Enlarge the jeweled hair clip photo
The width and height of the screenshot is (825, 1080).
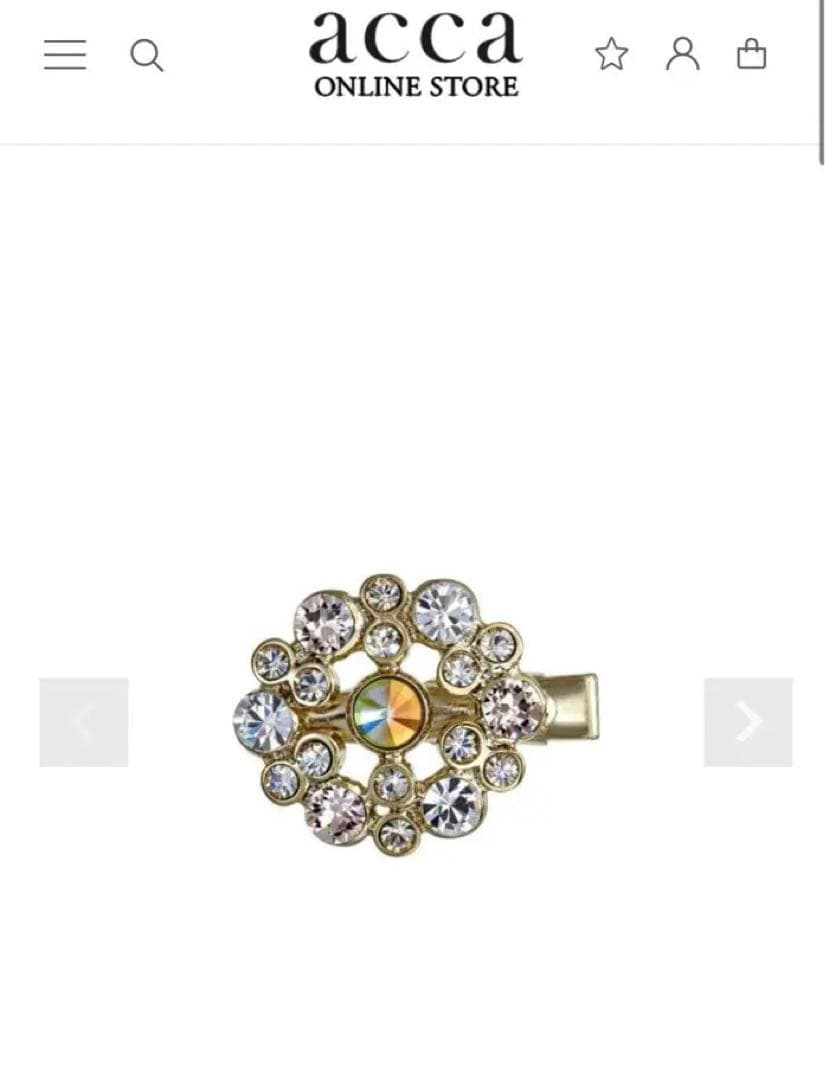[x=410, y=715]
